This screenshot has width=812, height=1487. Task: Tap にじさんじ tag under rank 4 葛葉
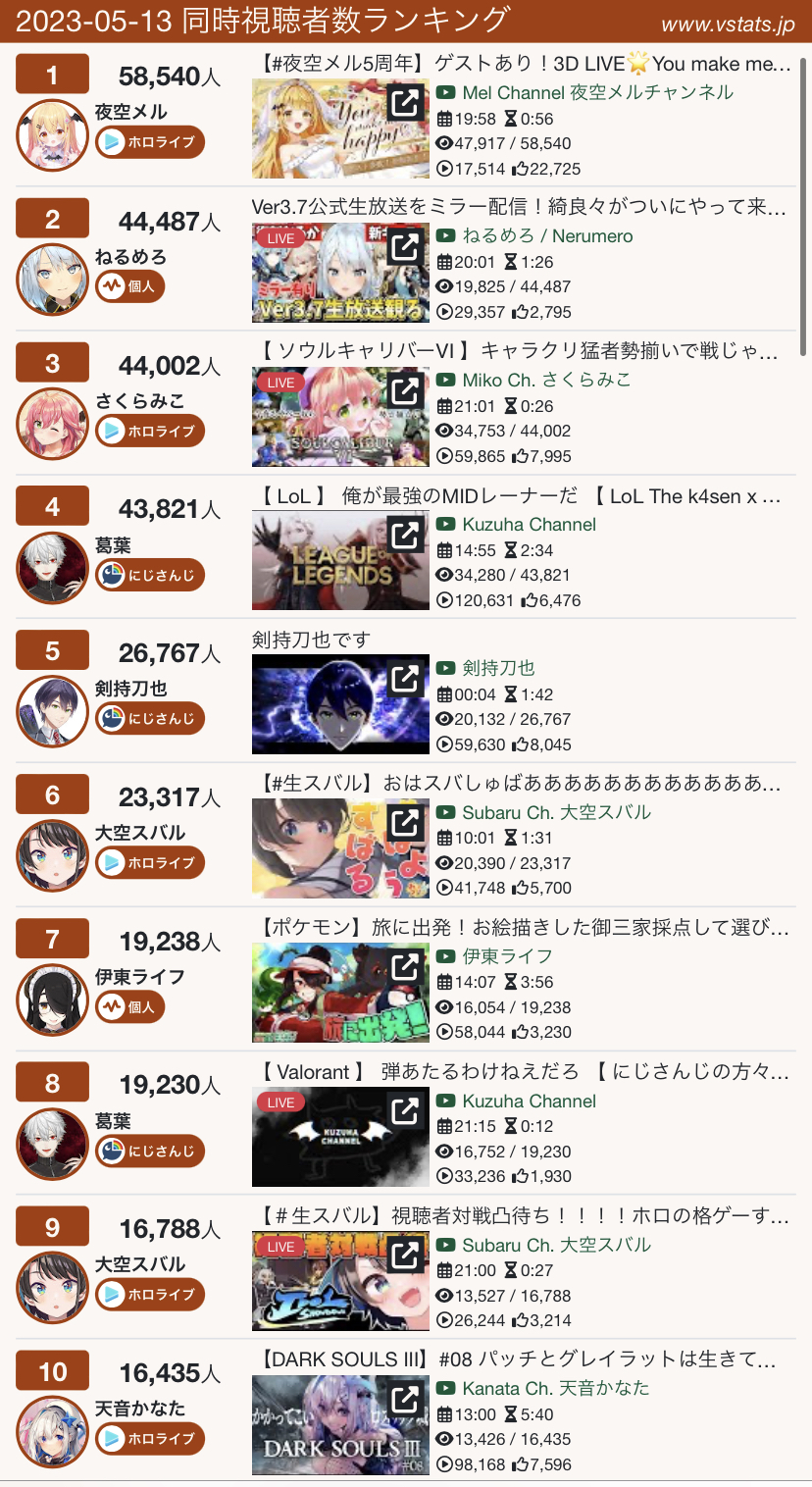150,575
